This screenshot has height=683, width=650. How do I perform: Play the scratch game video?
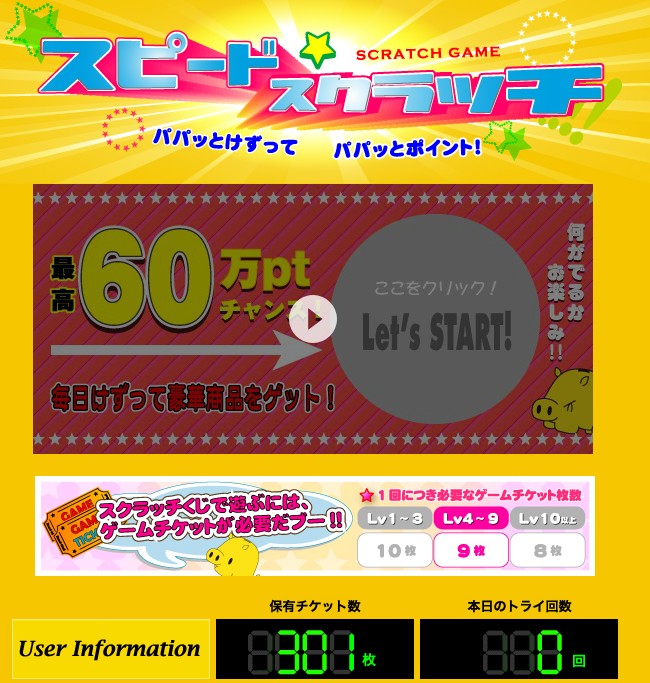tap(312, 320)
